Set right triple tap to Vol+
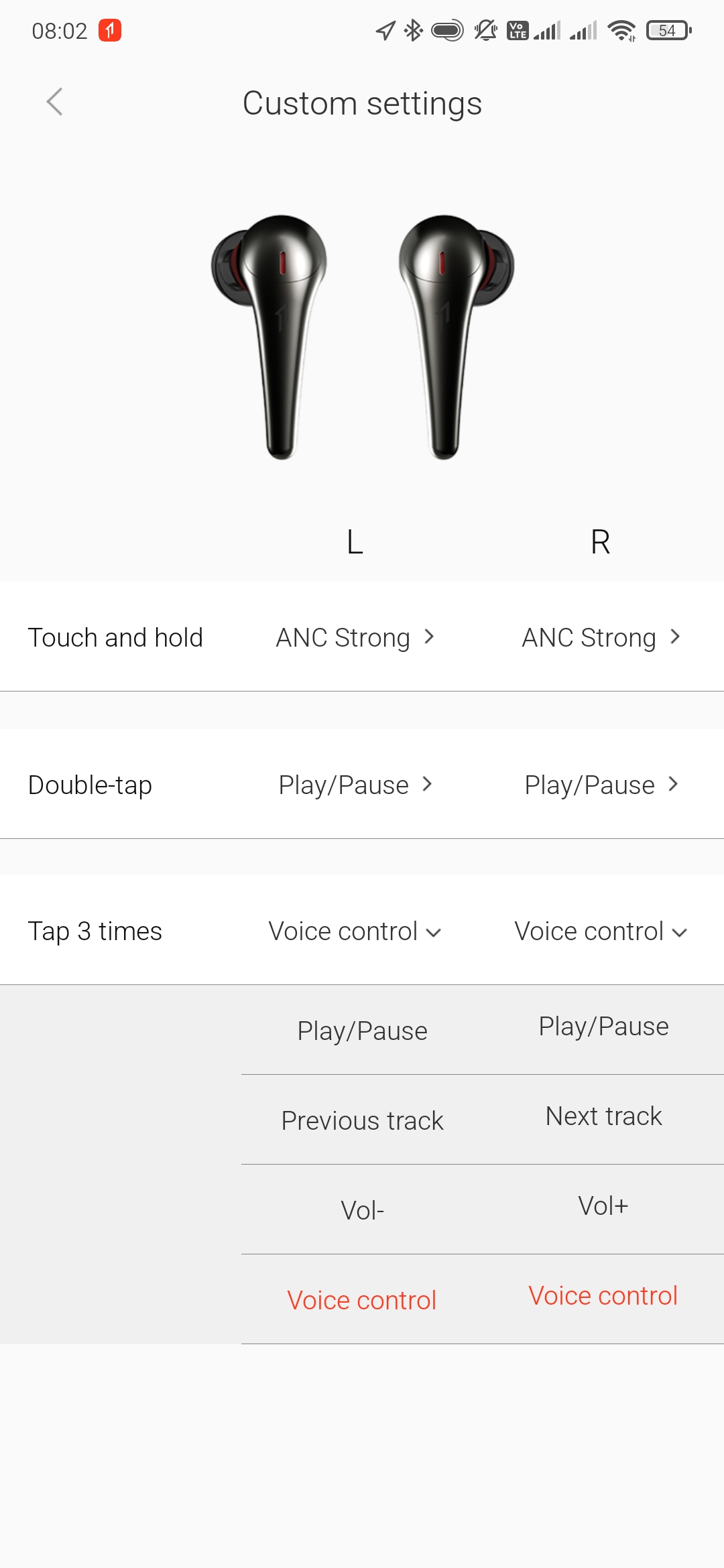Screen dimensions: 724x1568 click(x=603, y=1206)
